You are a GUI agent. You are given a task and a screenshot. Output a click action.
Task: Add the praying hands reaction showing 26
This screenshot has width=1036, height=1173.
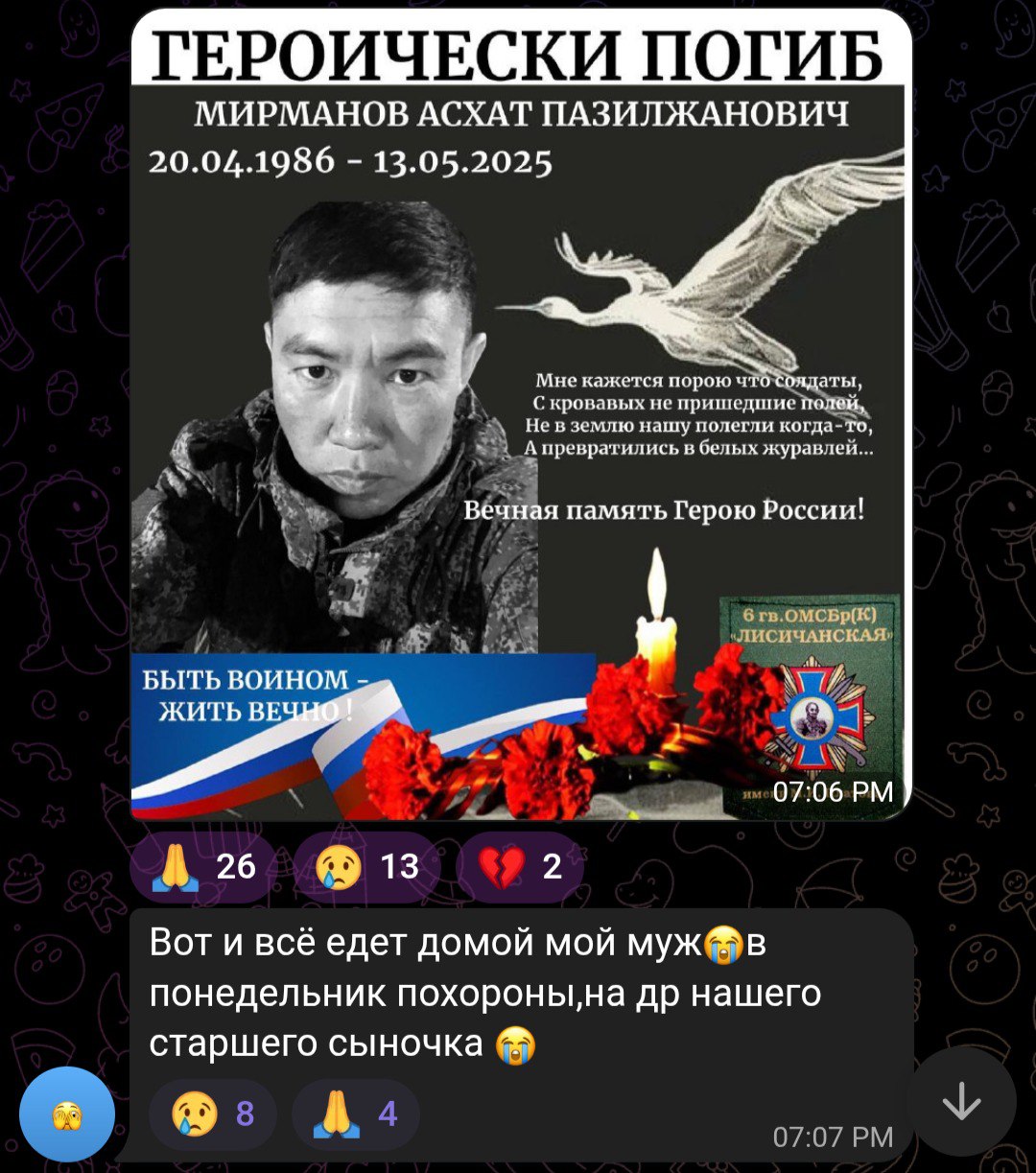coord(202,867)
